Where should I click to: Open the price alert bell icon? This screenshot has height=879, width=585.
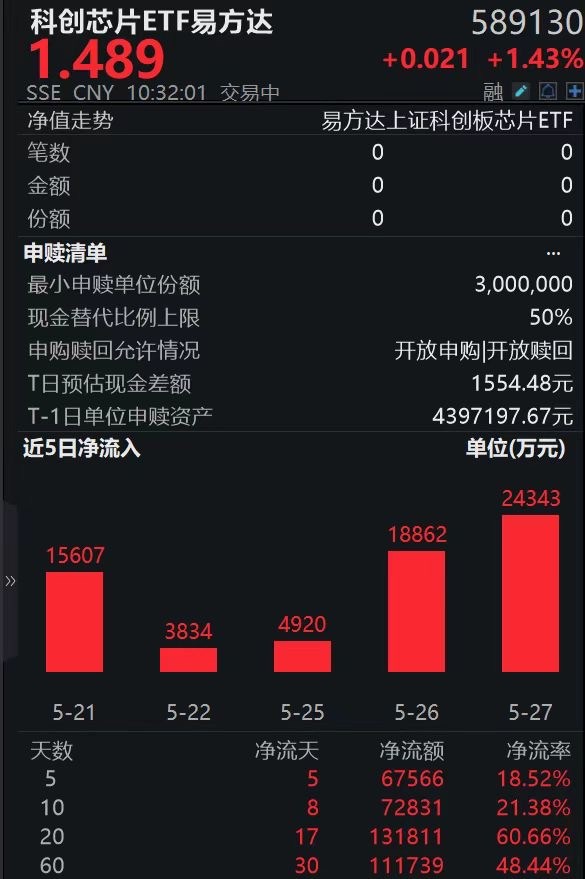pyautogui.click(x=547, y=91)
